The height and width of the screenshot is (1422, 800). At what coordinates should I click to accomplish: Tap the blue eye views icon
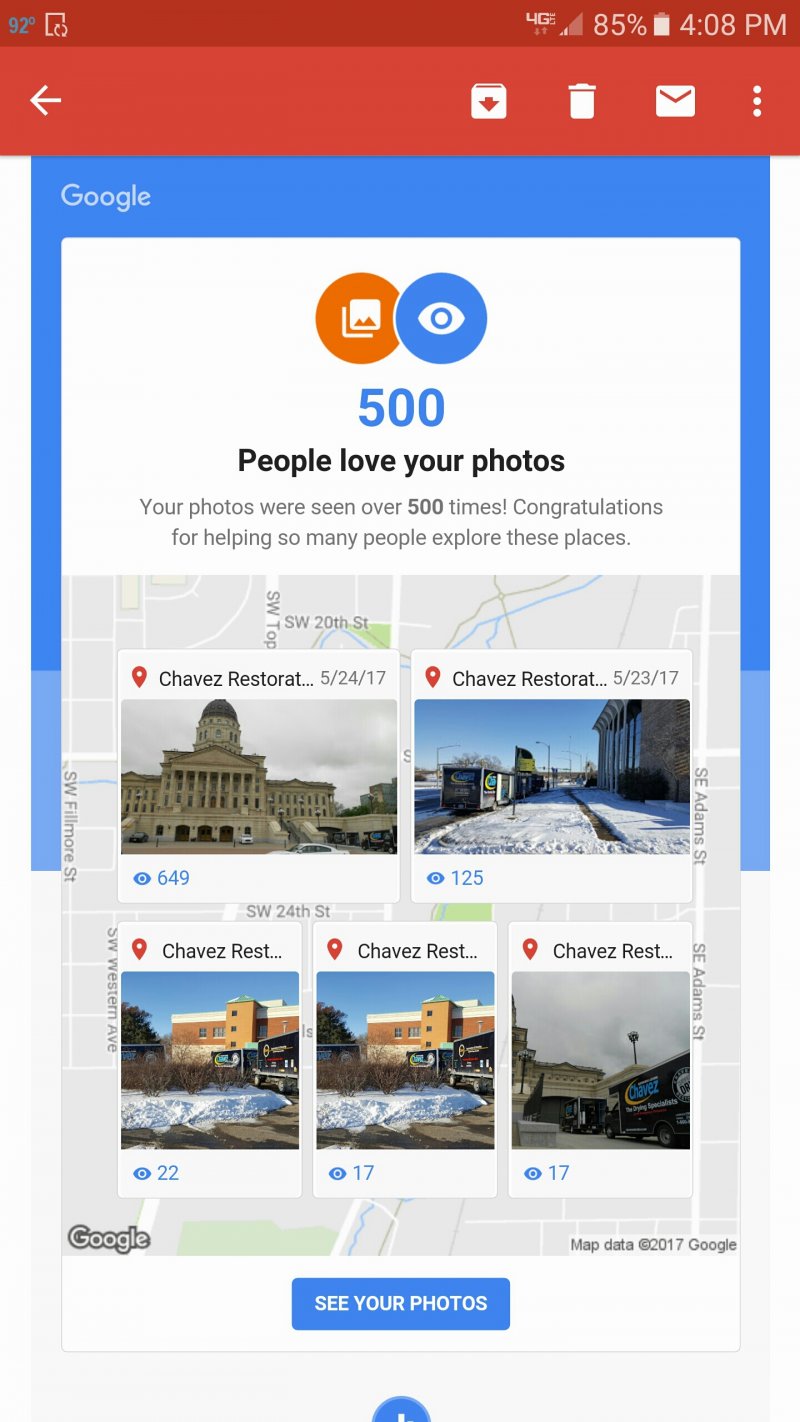point(442,317)
